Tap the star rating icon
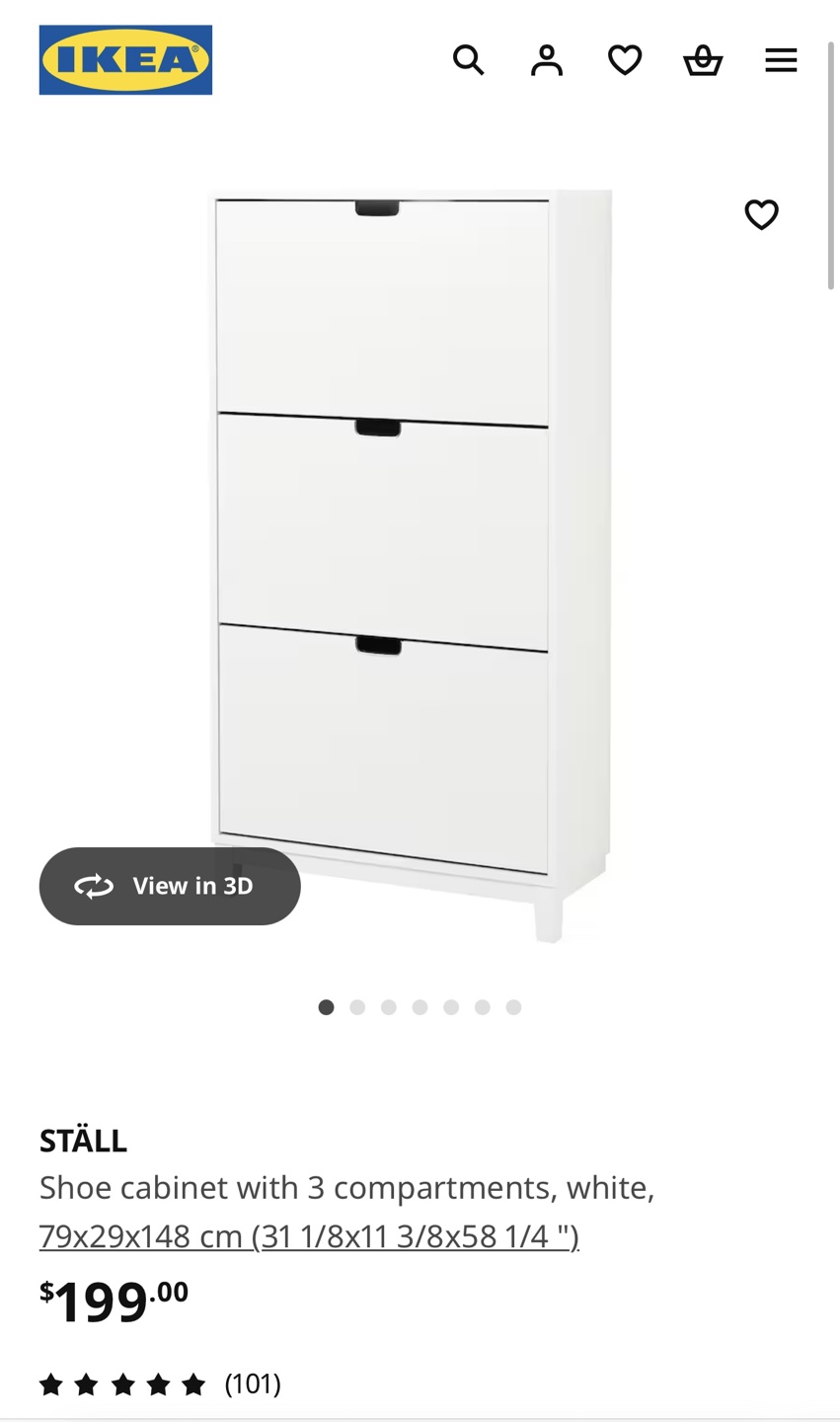Screen dimensions: 840x1422 [122, 1384]
